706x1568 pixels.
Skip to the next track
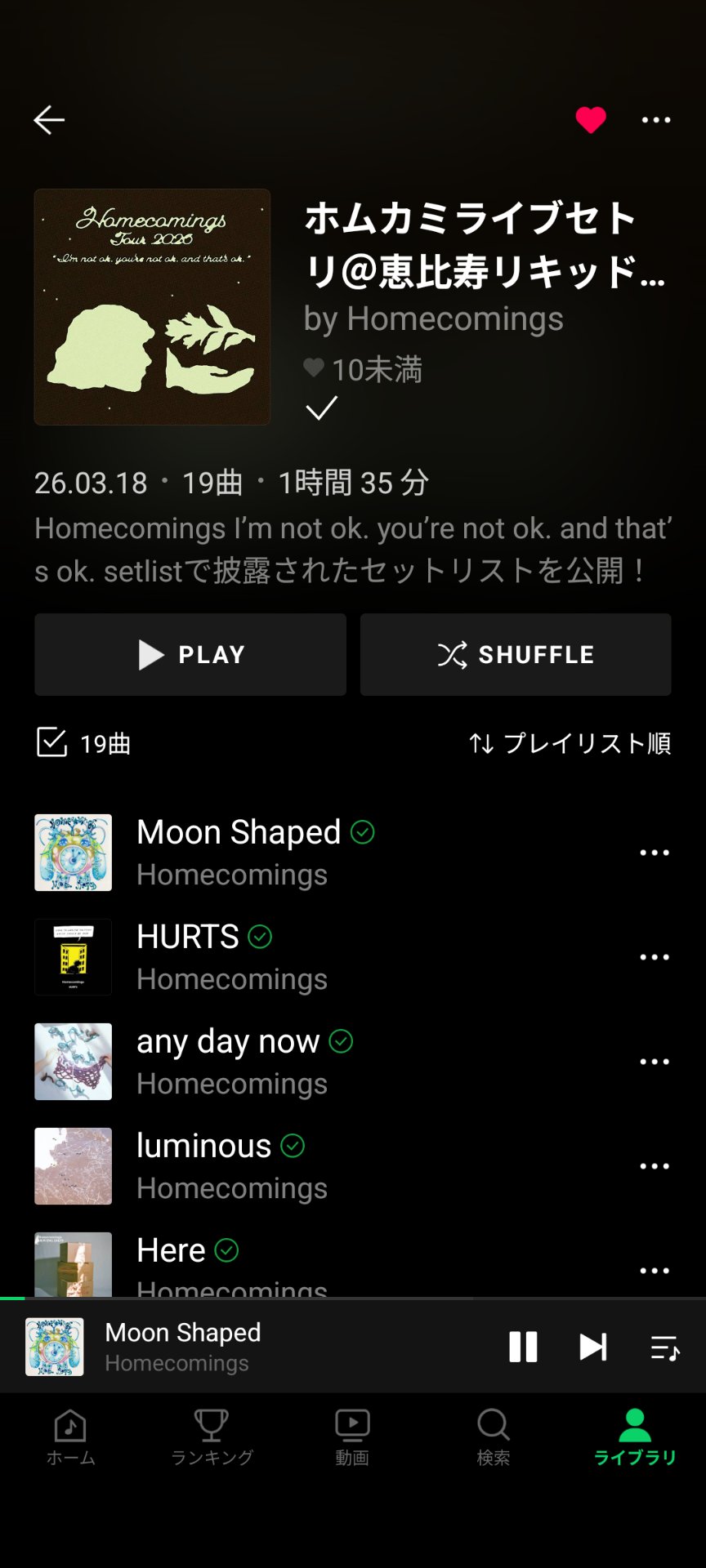click(x=593, y=1347)
